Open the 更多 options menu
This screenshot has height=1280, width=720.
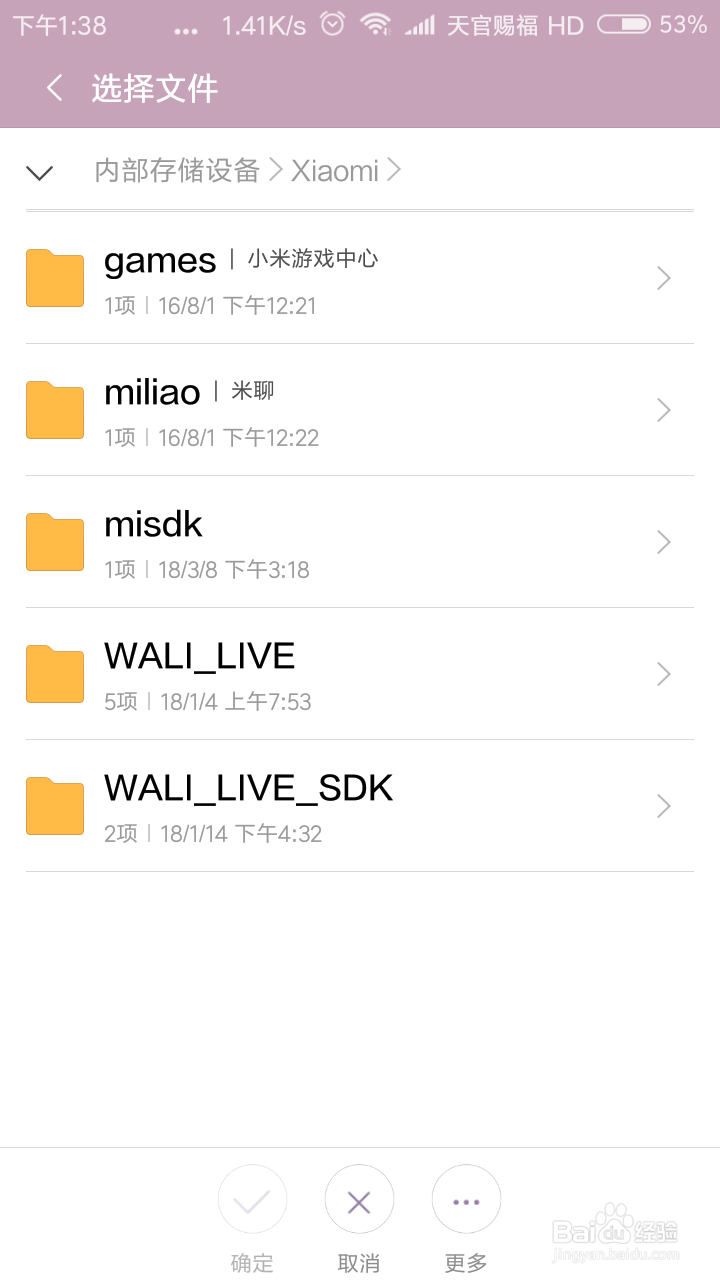pyautogui.click(x=466, y=1218)
